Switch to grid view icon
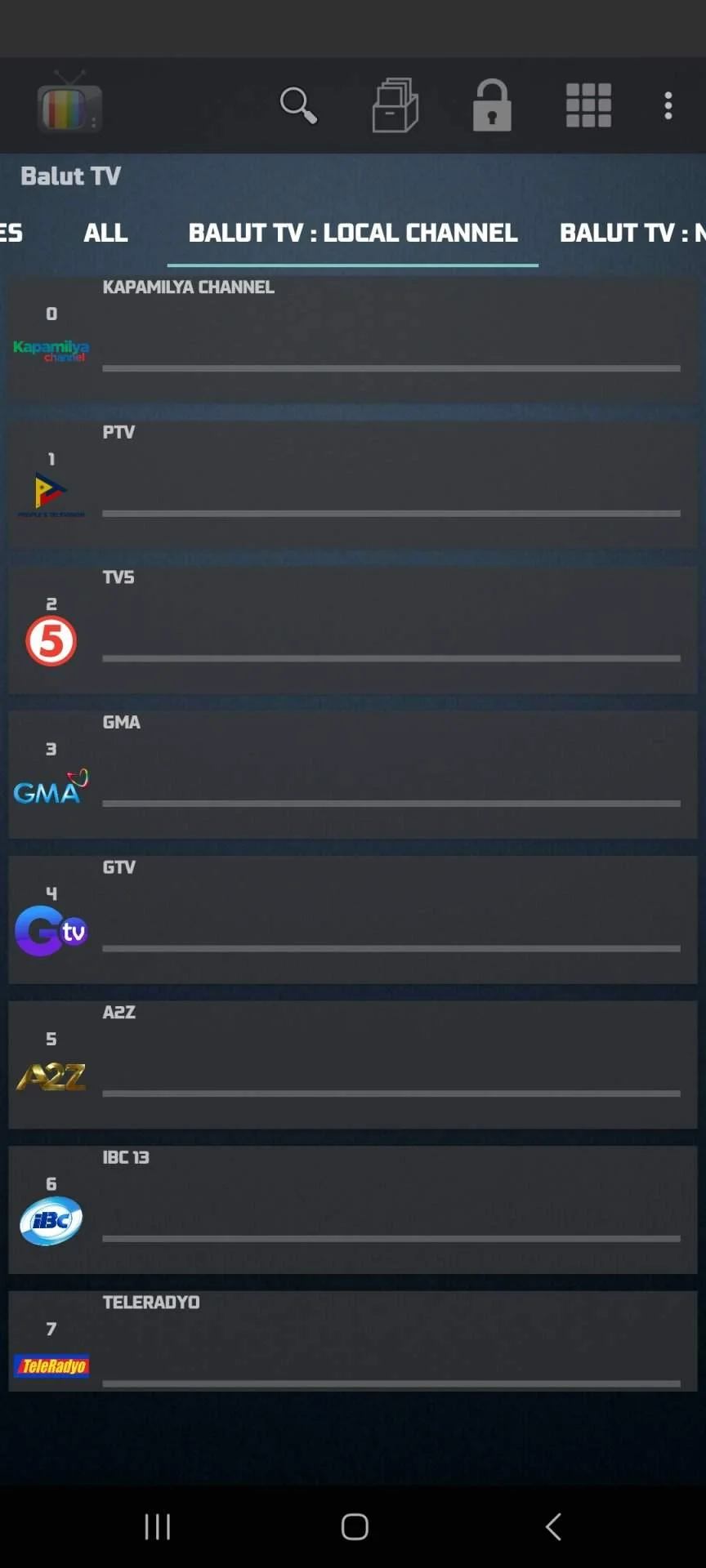The height and width of the screenshot is (1568, 706). pyautogui.click(x=588, y=105)
